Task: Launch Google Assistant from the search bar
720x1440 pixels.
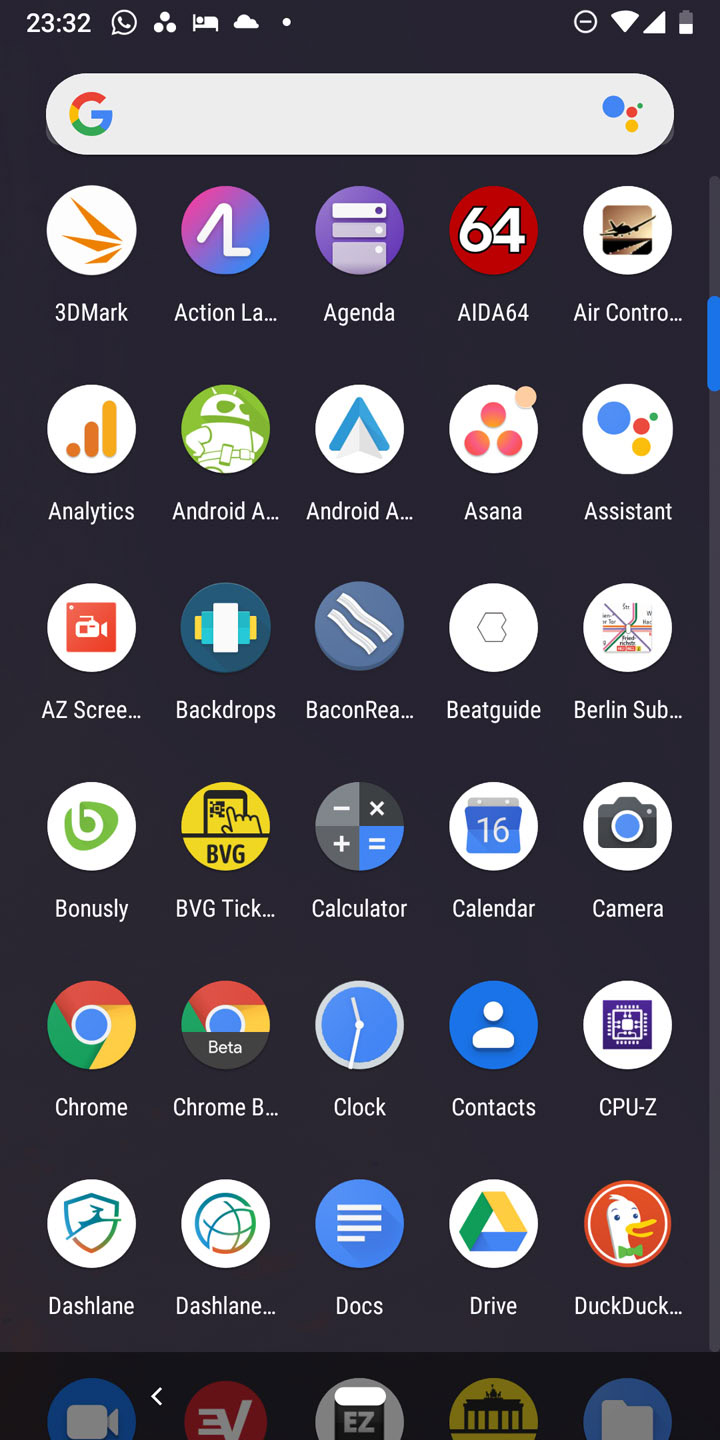Action: [x=622, y=115]
